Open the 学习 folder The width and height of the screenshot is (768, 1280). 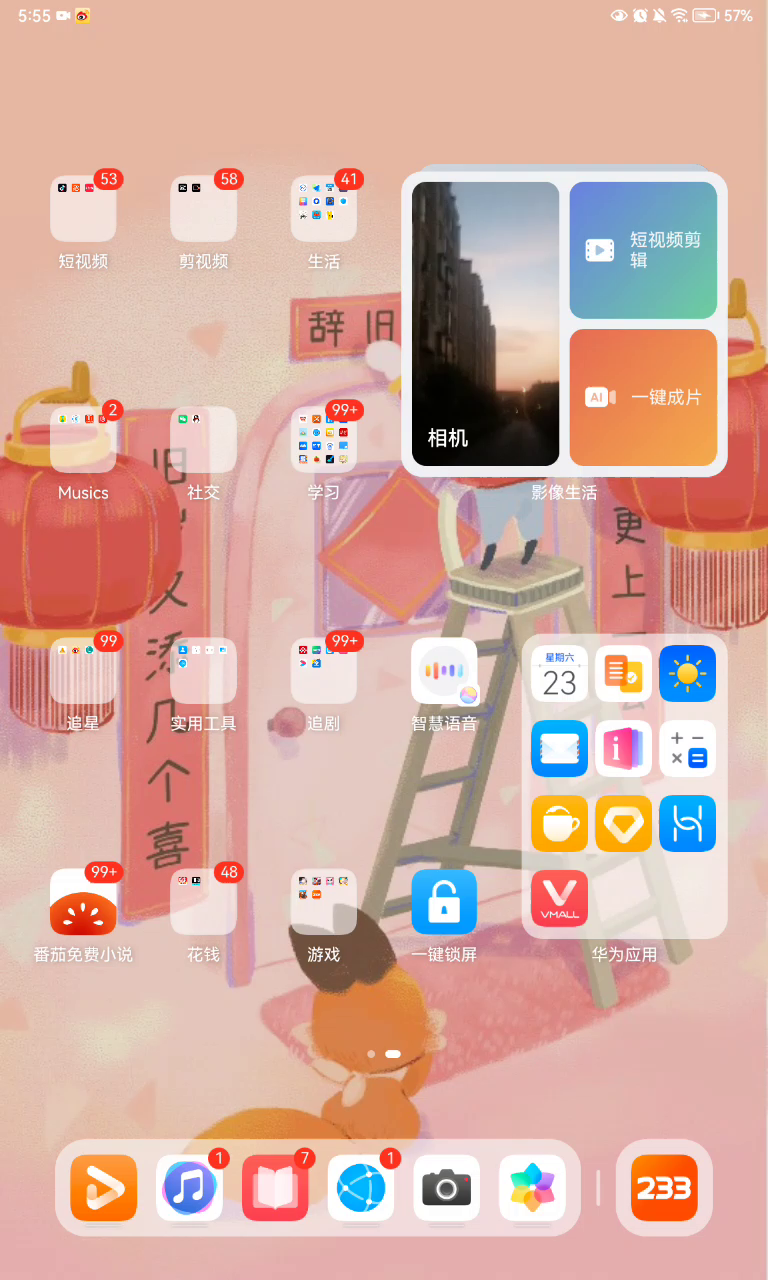(x=323, y=440)
